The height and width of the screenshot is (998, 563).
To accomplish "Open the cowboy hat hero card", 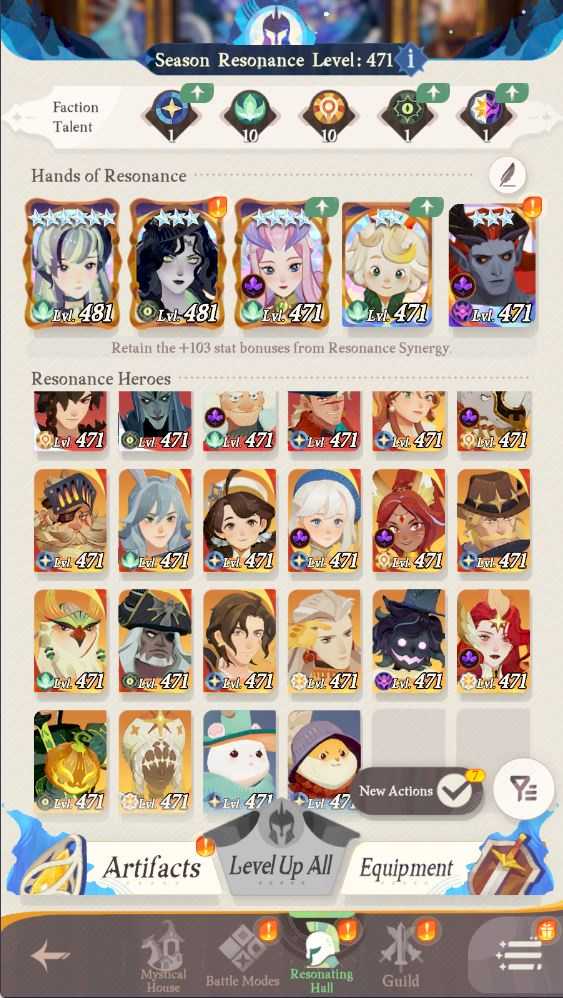I will point(493,521).
